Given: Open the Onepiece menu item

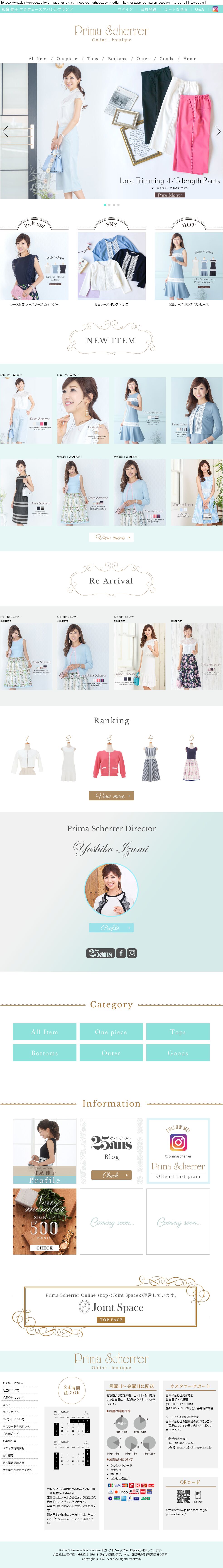Looking at the screenshot, I should click(67, 59).
